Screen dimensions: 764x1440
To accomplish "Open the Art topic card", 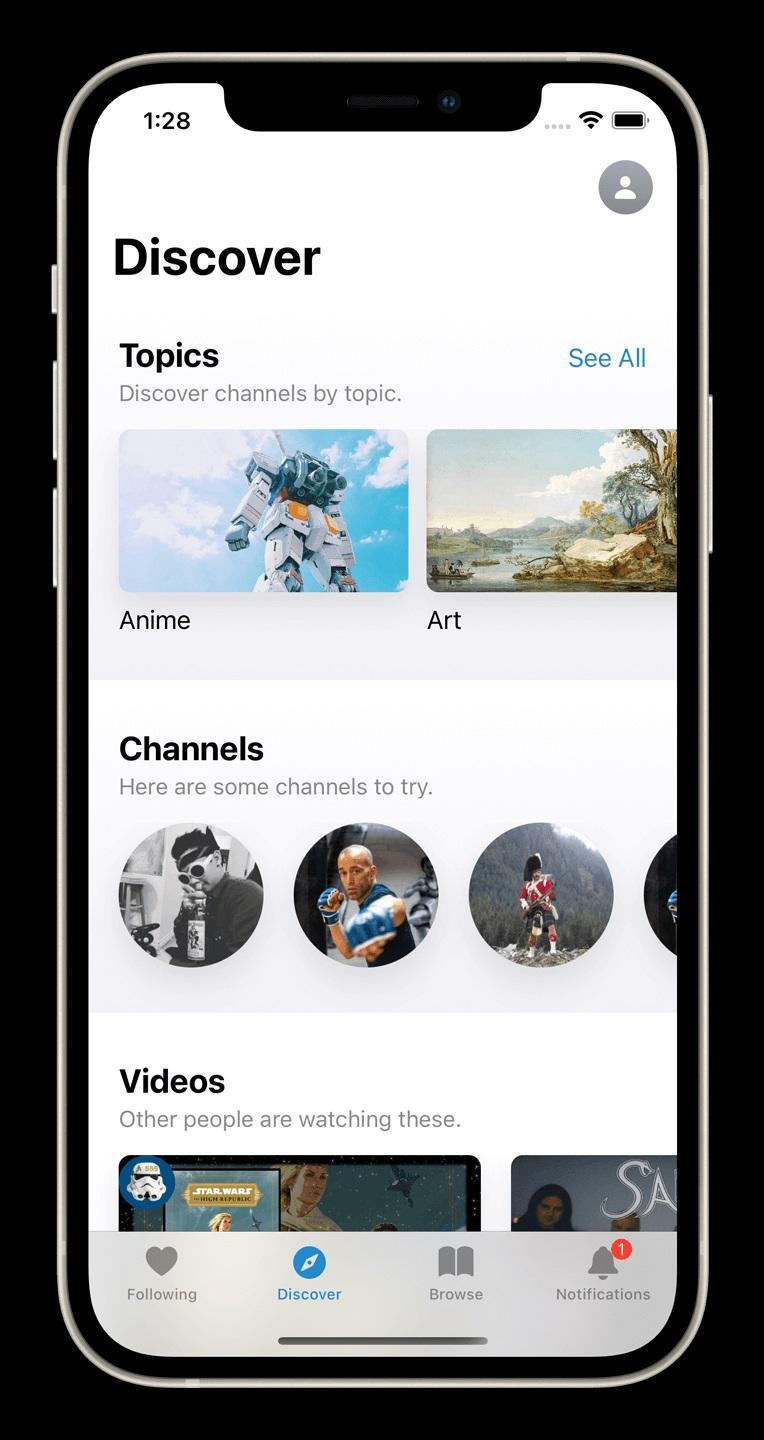I will click(551, 511).
